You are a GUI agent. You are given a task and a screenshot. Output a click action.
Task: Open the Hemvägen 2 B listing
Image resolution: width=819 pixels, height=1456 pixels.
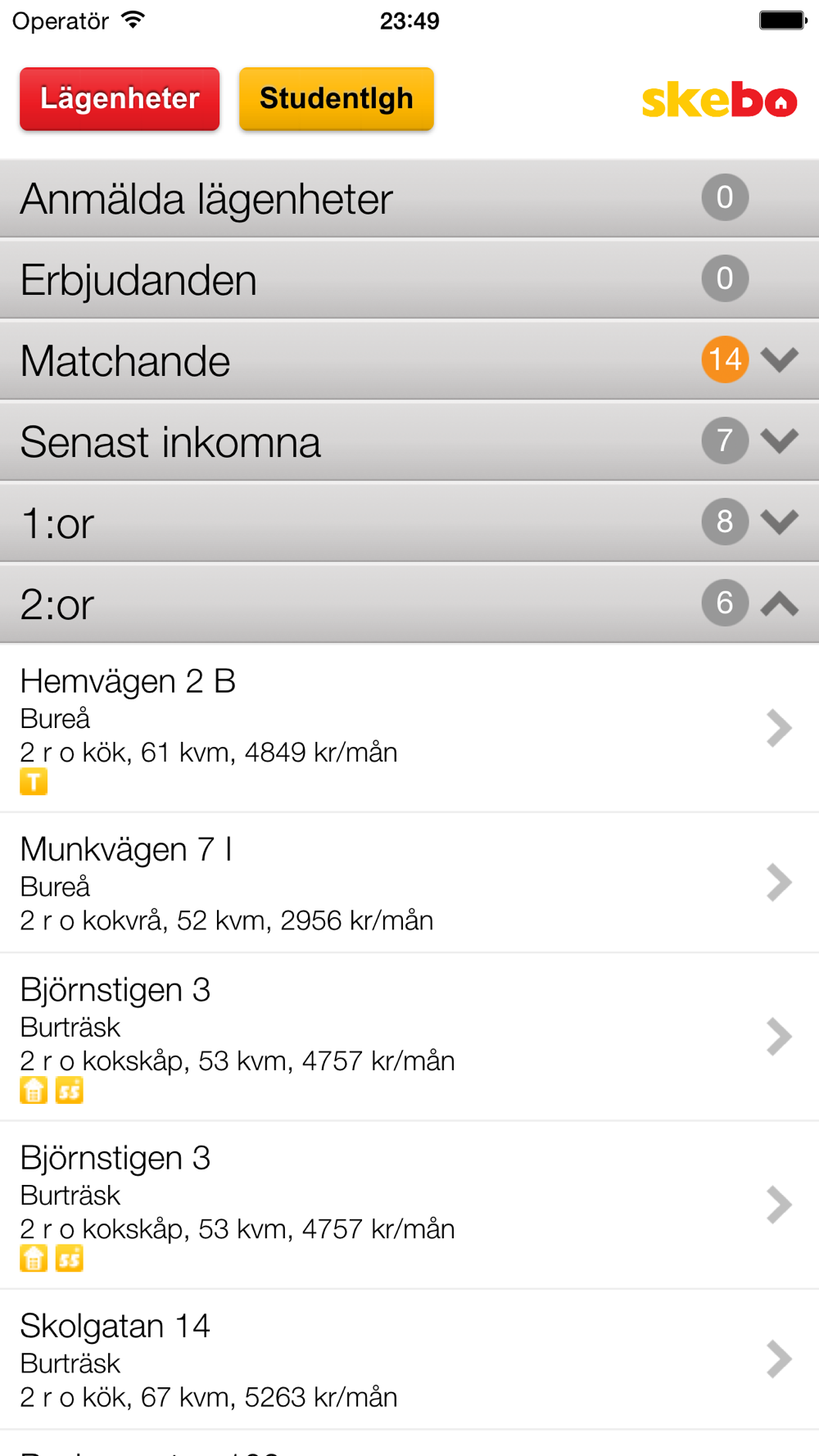coord(409,728)
